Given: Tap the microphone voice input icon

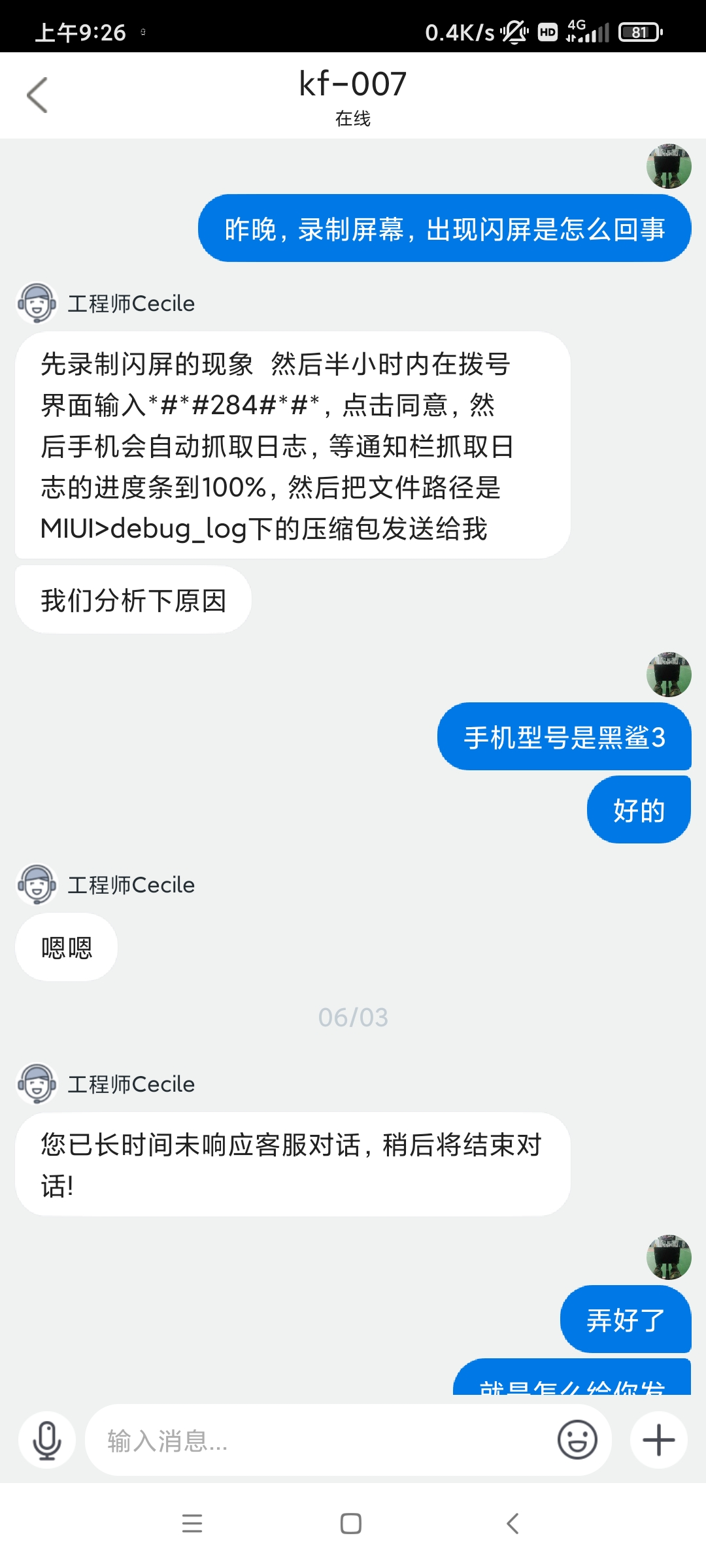Looking at the screenshot, I should [x=47, y=1440].
